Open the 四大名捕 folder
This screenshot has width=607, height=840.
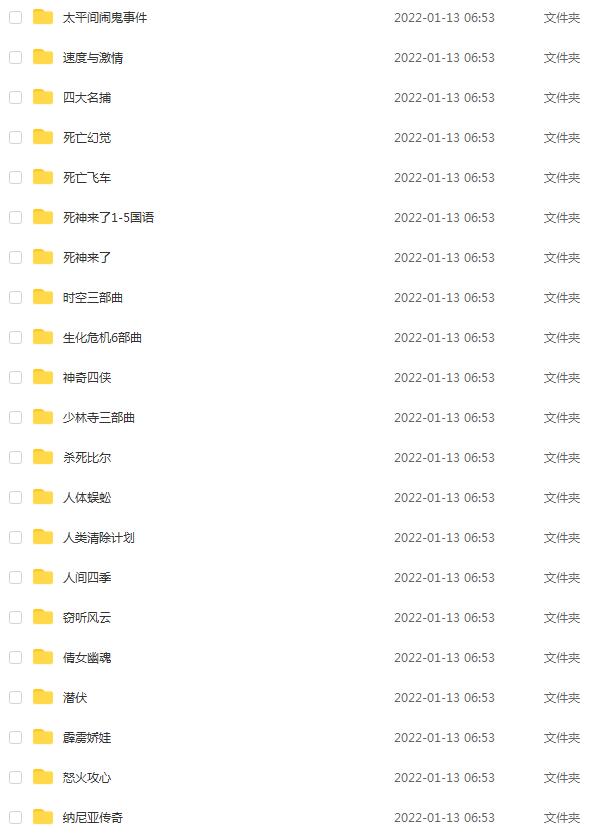(x=87, y=97)
